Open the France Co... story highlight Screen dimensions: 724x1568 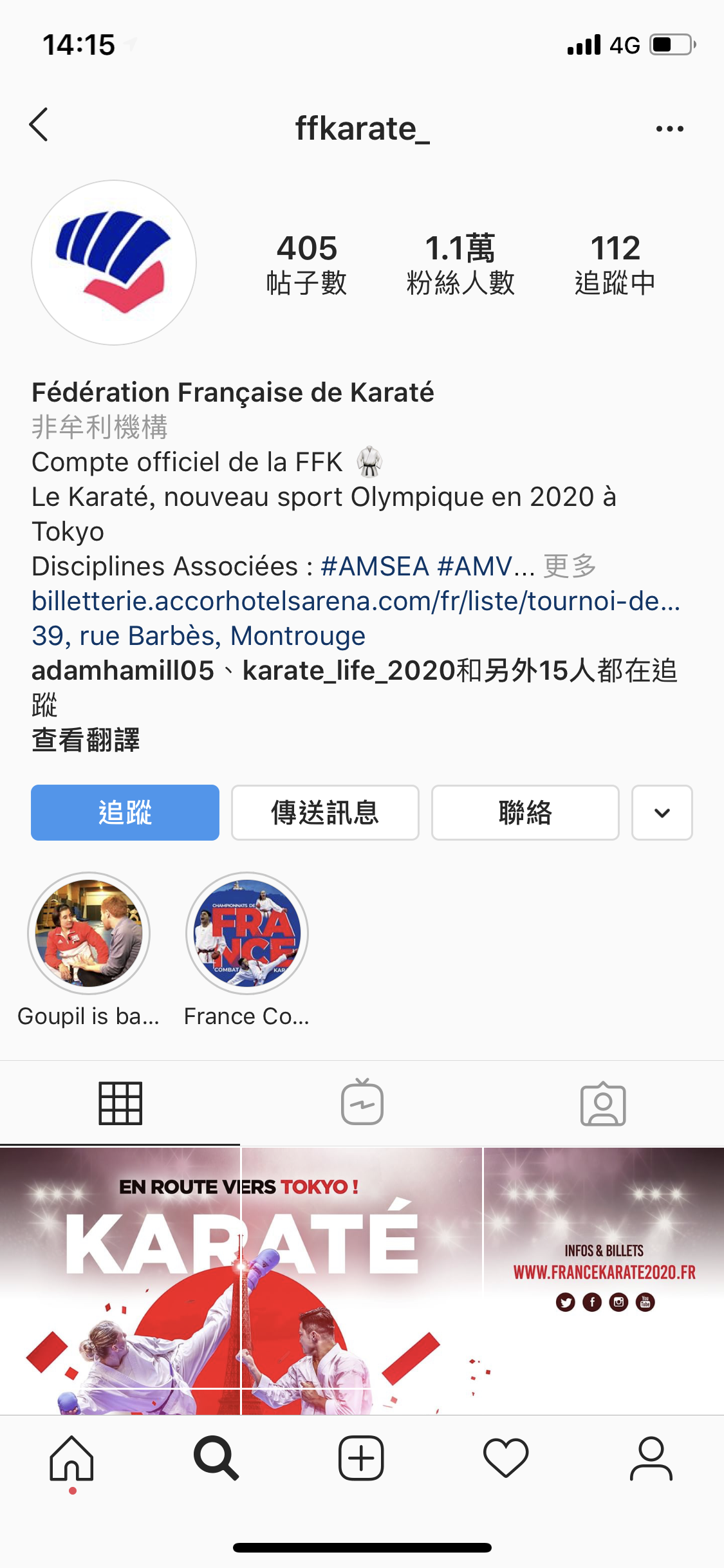tap(247, 933)
